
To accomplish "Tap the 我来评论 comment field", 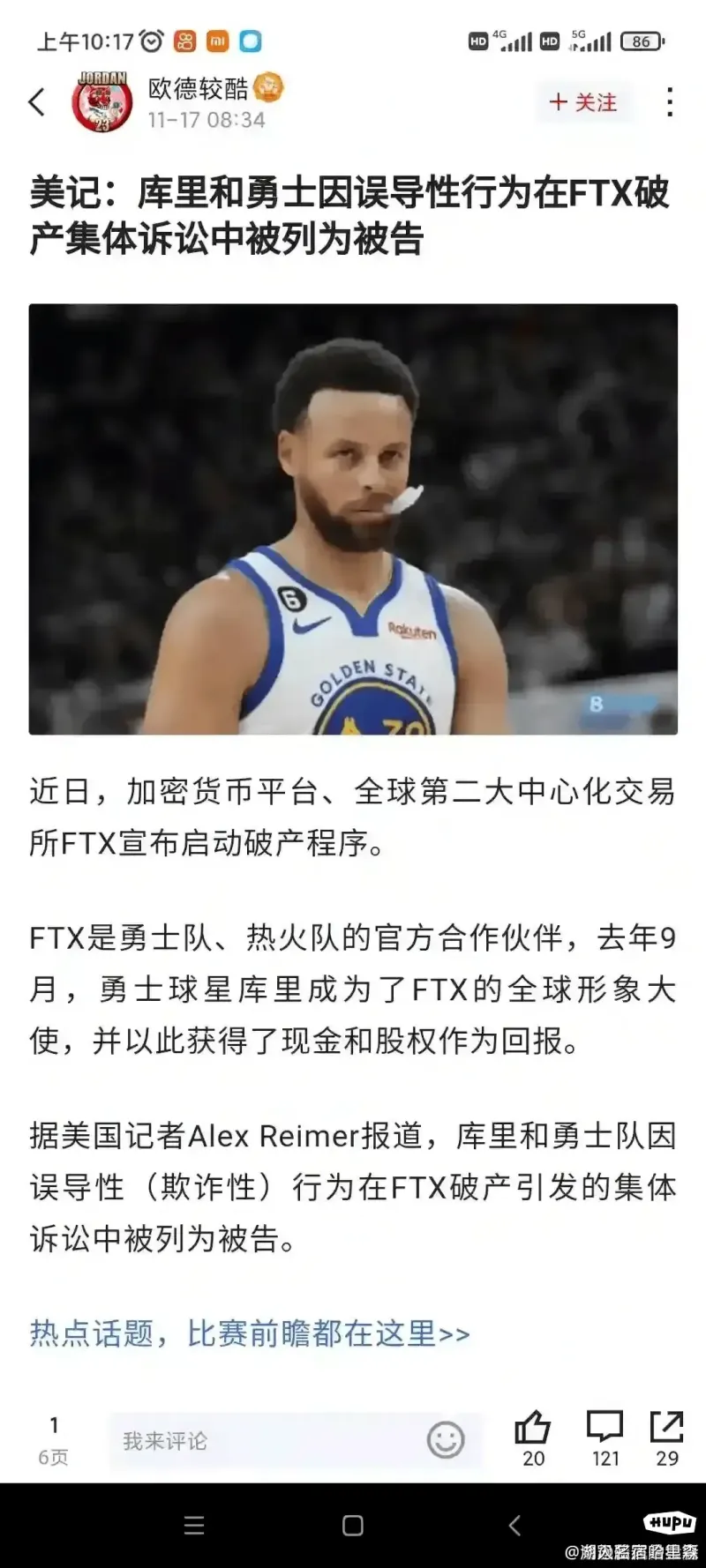I will point(265,1441).
